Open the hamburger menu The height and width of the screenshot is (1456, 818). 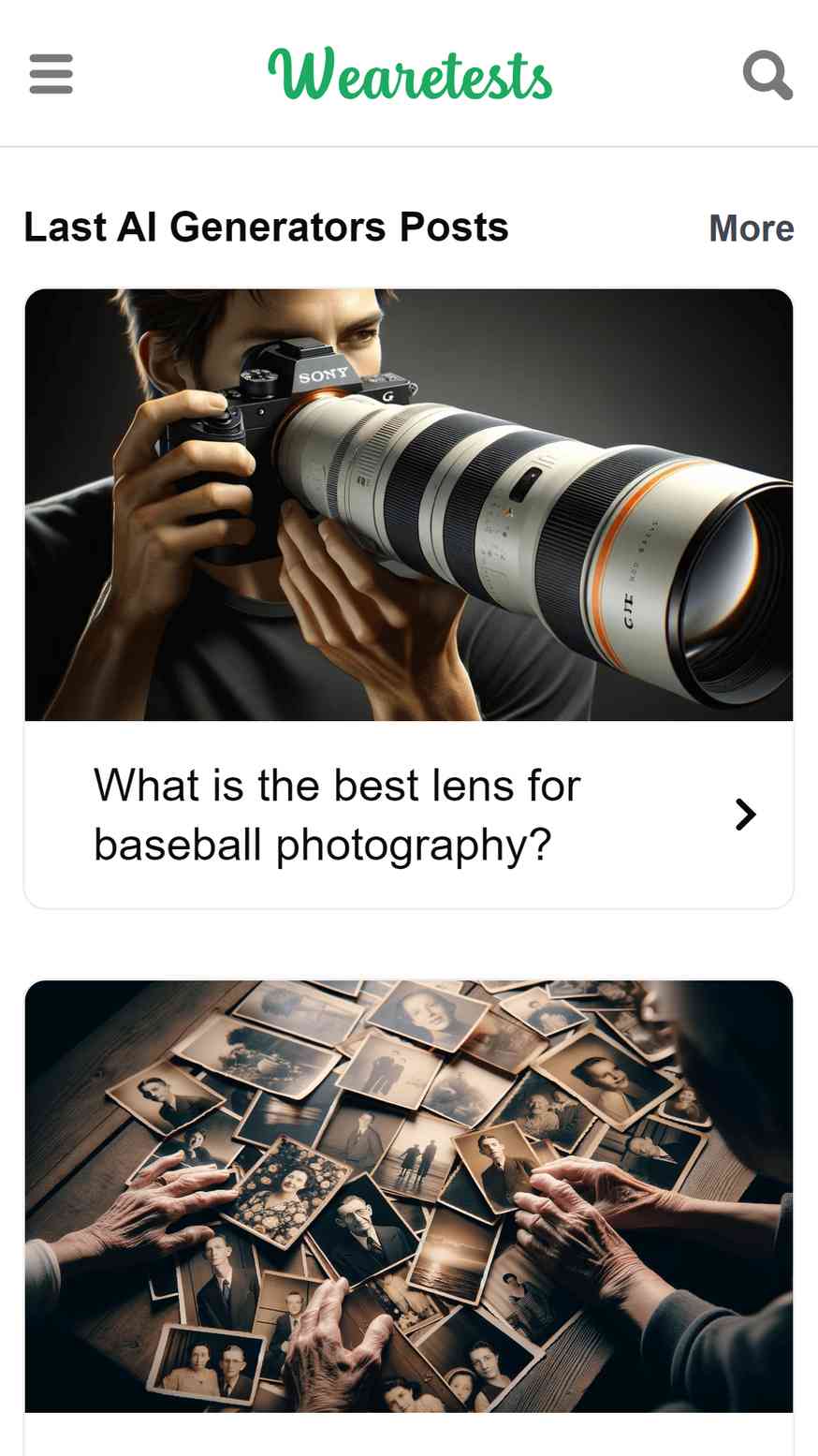coord(51,74)
